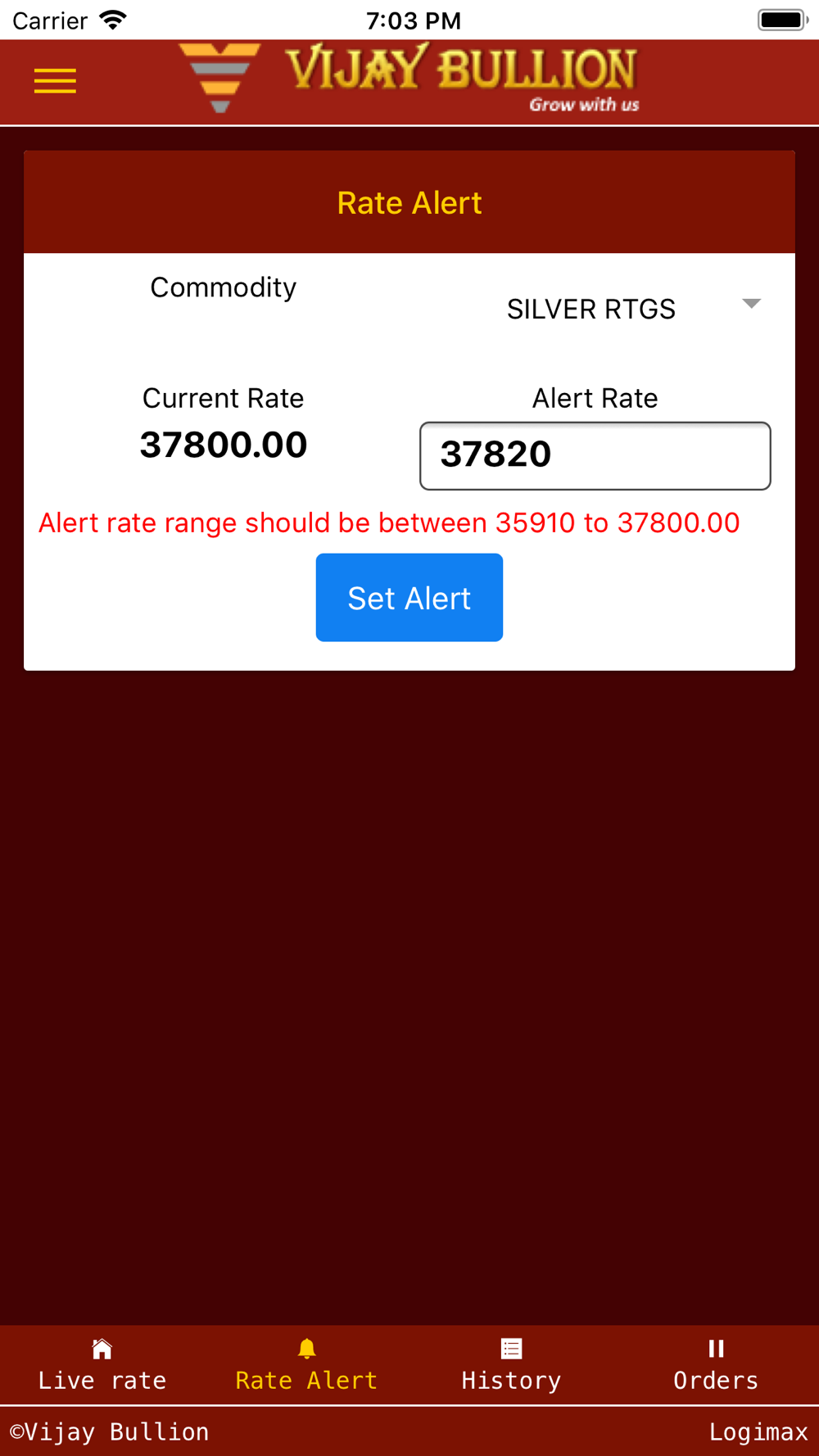Open the hamburger drawer menu
Screen dimensions: 819x1456
tap(55, 81)
